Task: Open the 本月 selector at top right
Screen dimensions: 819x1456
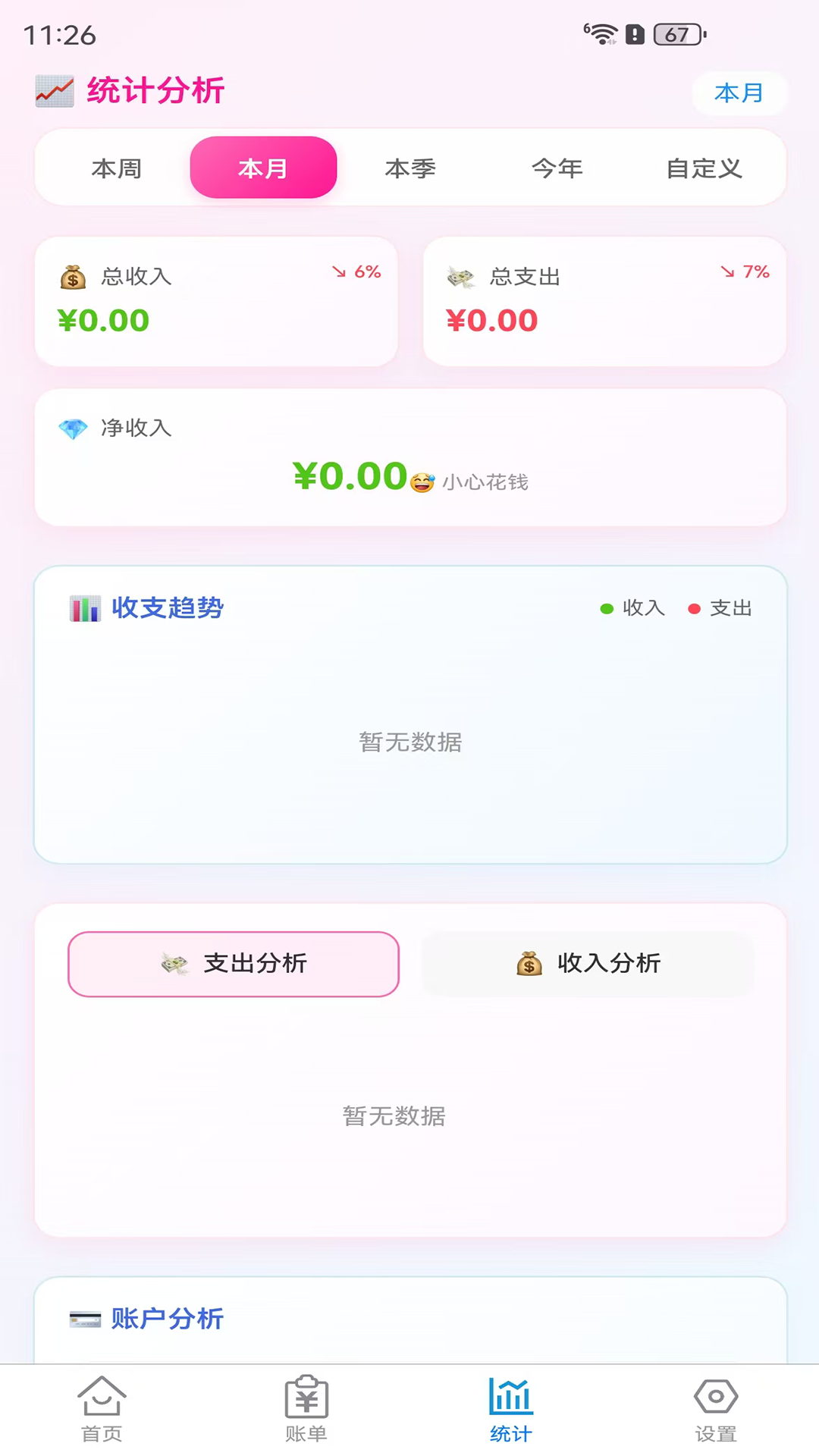Action: click(739, 93)
